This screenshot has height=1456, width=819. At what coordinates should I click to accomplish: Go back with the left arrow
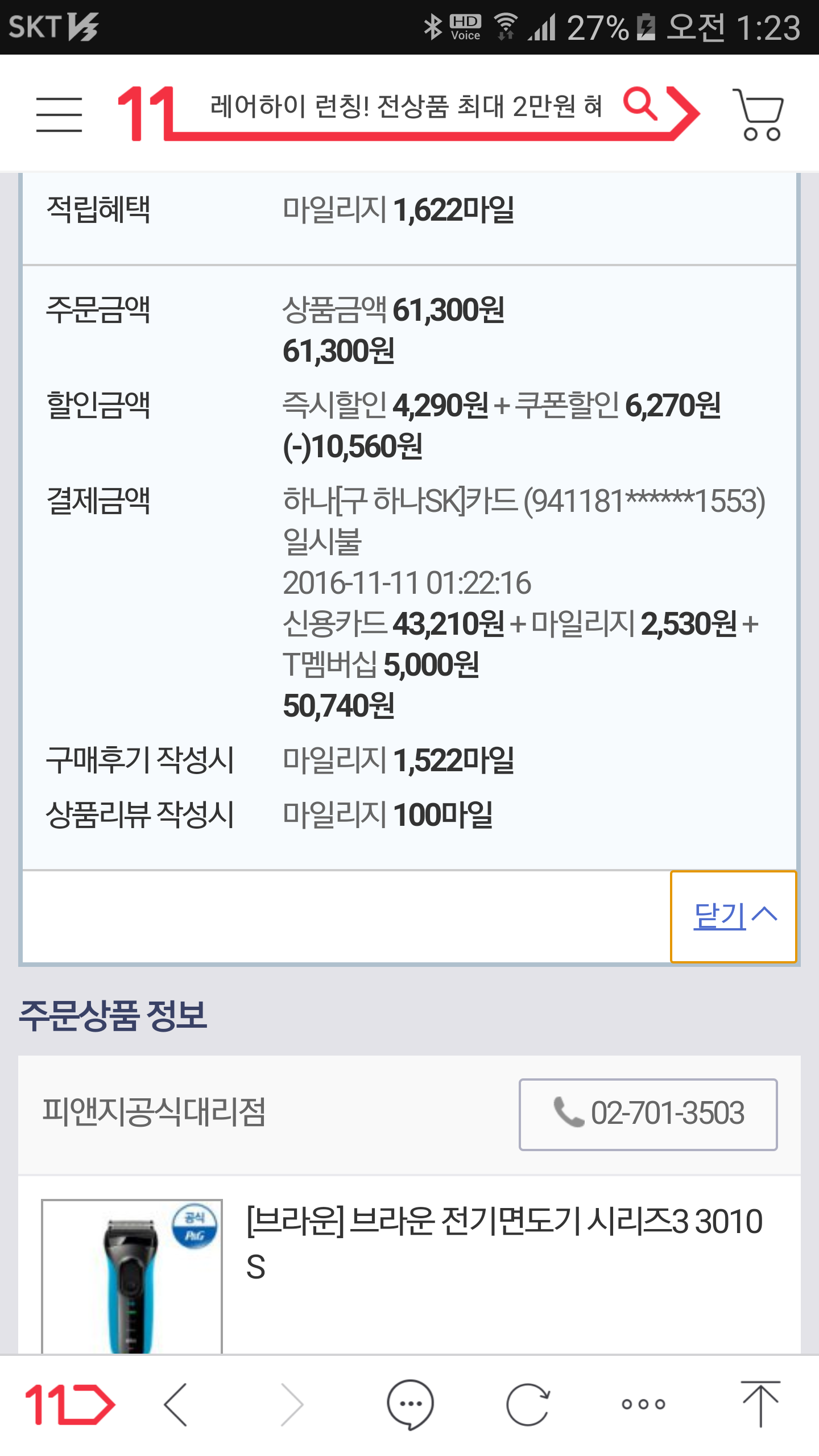[x=176, y=1404]
